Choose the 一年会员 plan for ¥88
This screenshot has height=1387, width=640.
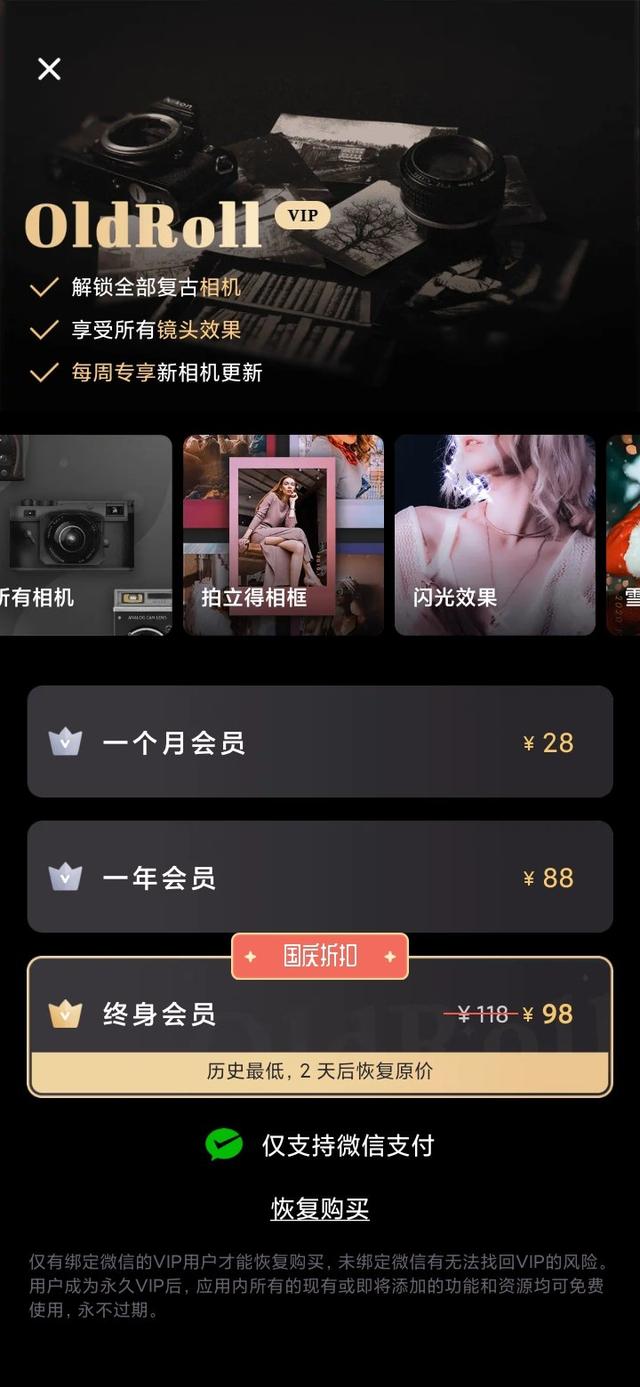[x=320, y=877]
